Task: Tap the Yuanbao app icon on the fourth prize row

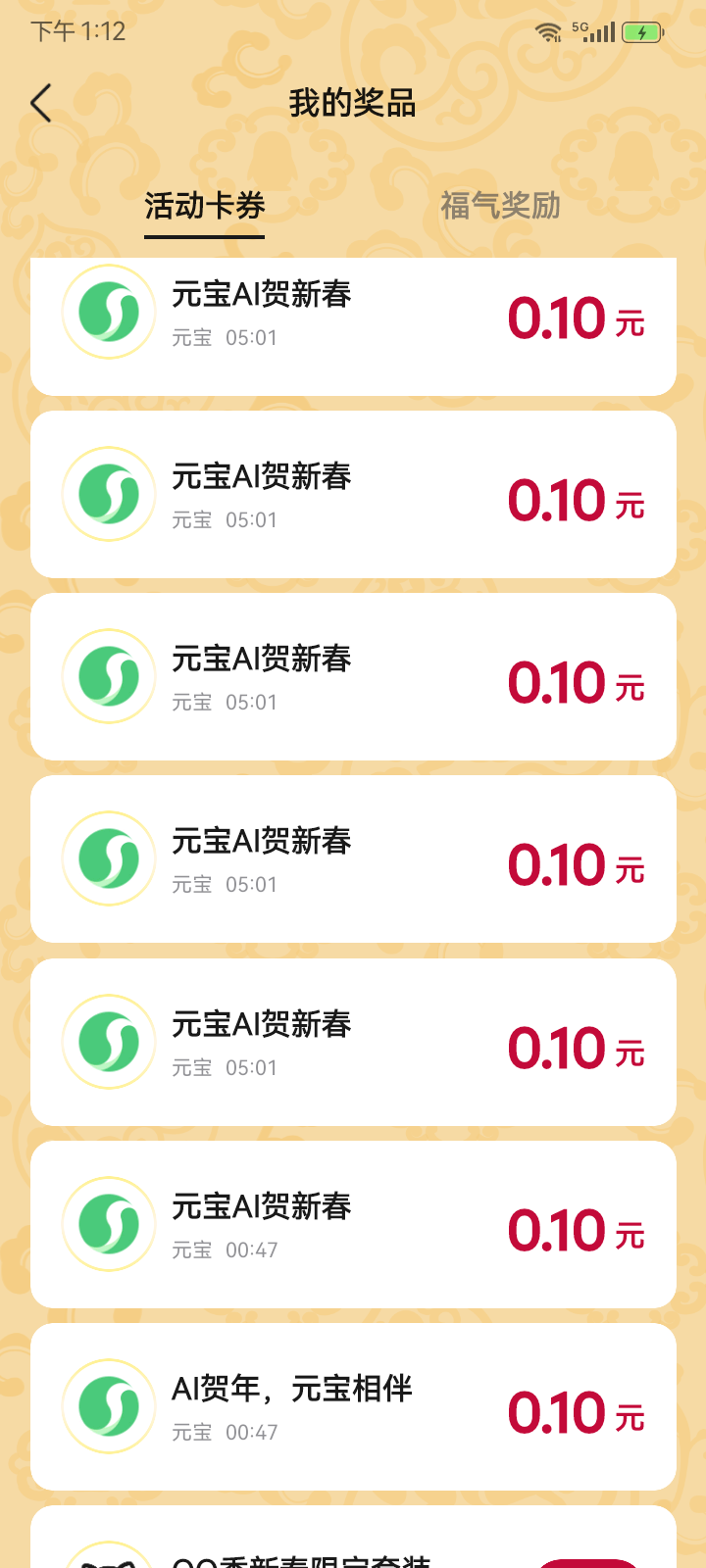Action: (108, 857)
